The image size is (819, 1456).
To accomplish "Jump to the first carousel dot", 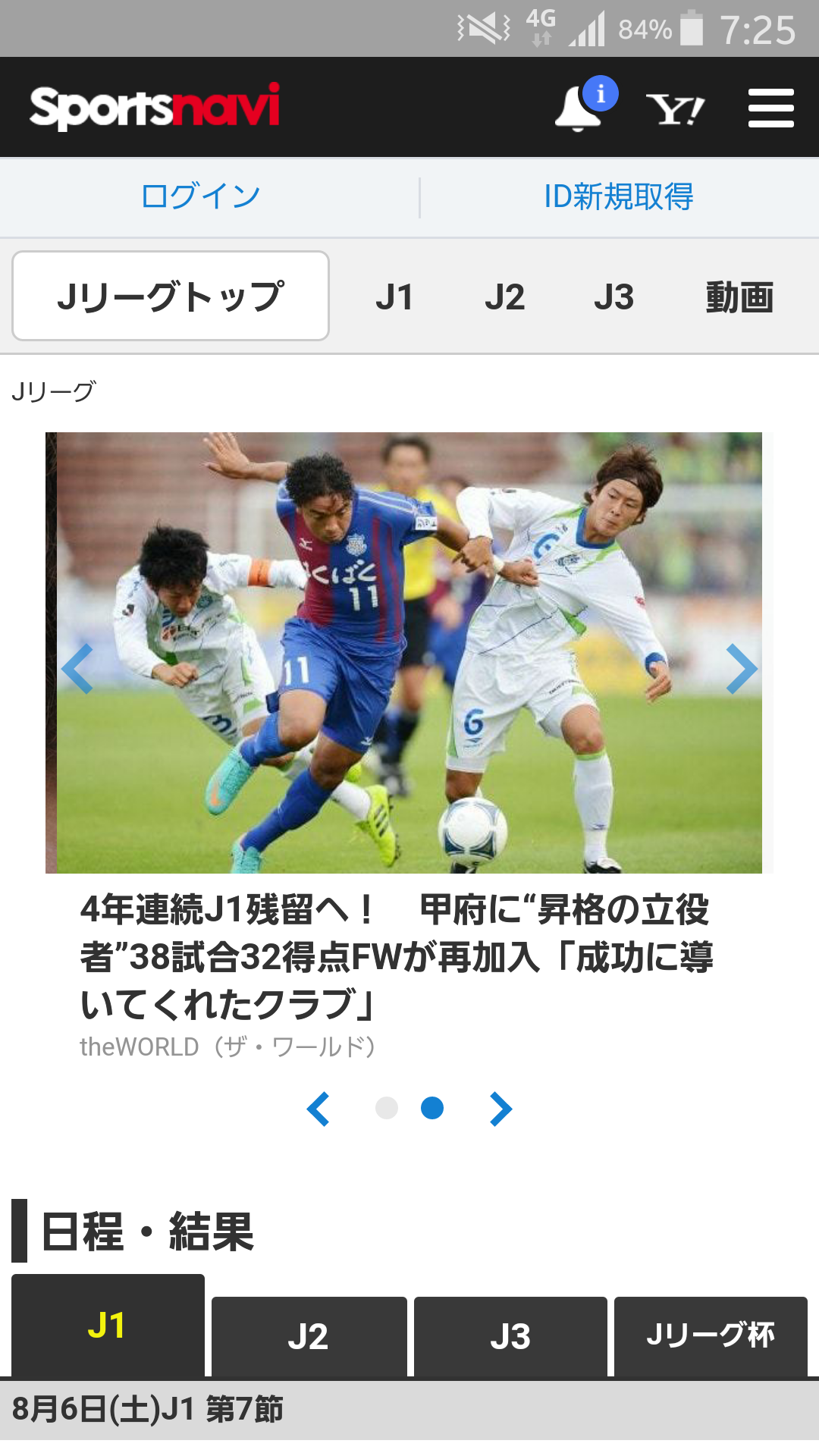I will click(387, 1108).
